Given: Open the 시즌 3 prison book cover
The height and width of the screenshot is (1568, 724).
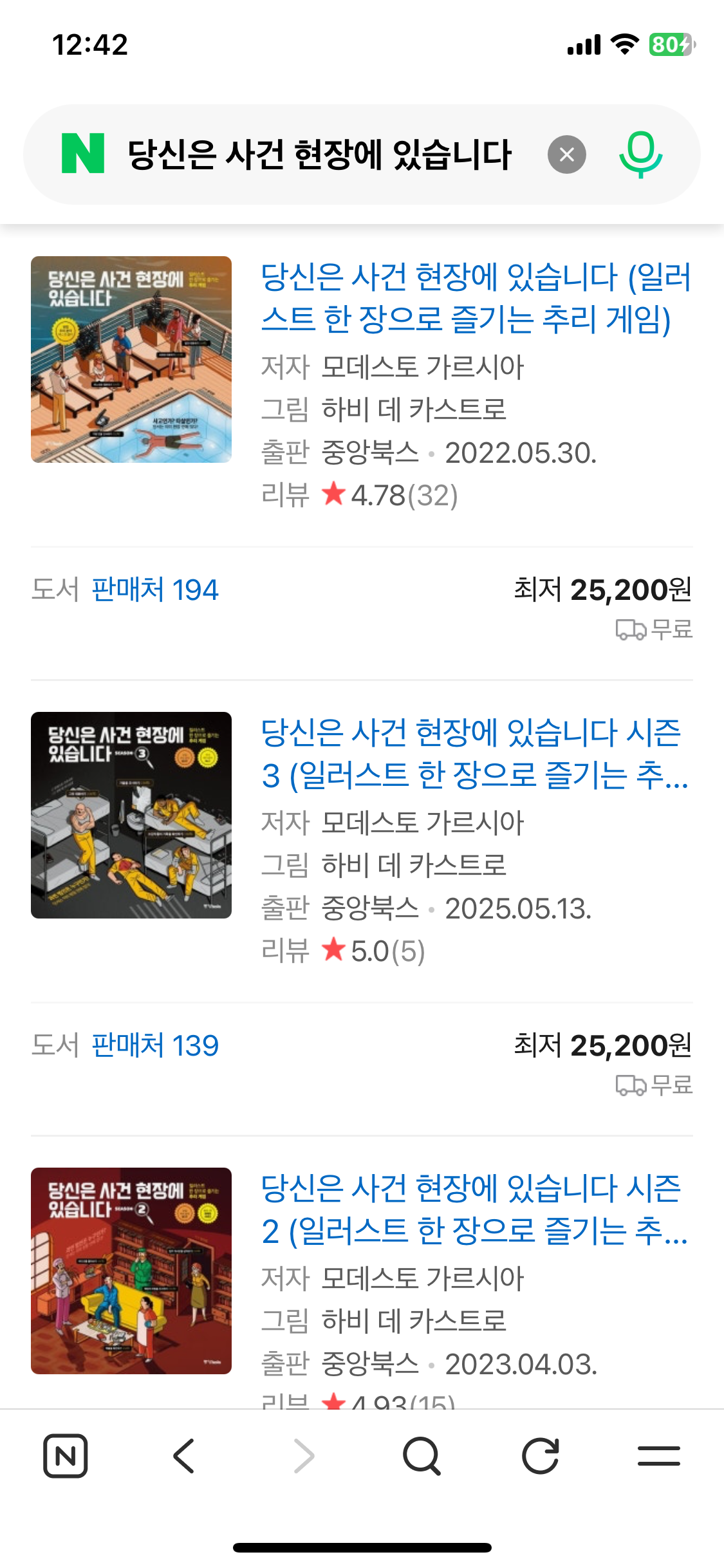Looking at the screenshot, I should tap(131, 815).
